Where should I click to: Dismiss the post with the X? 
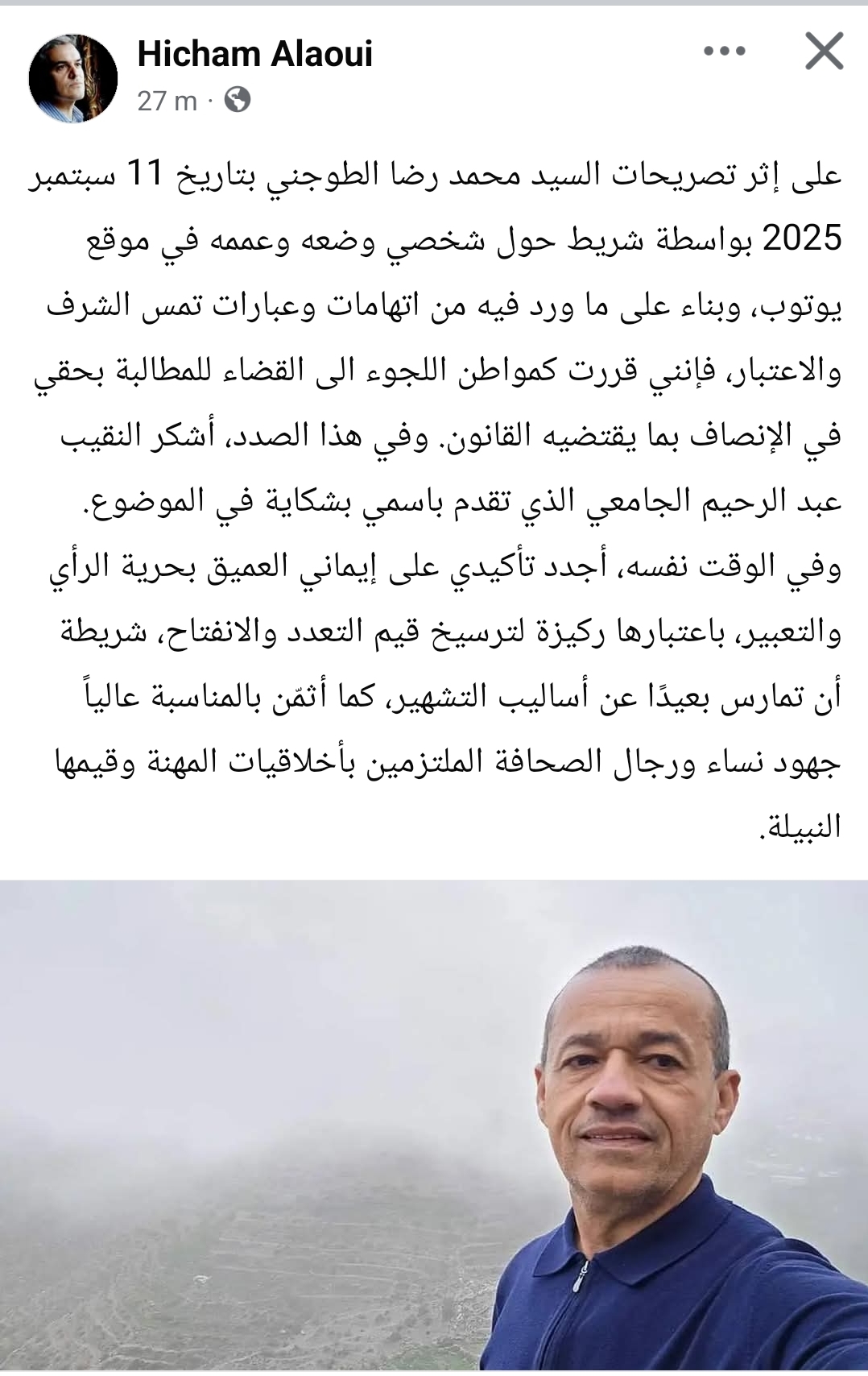(824, 52)
